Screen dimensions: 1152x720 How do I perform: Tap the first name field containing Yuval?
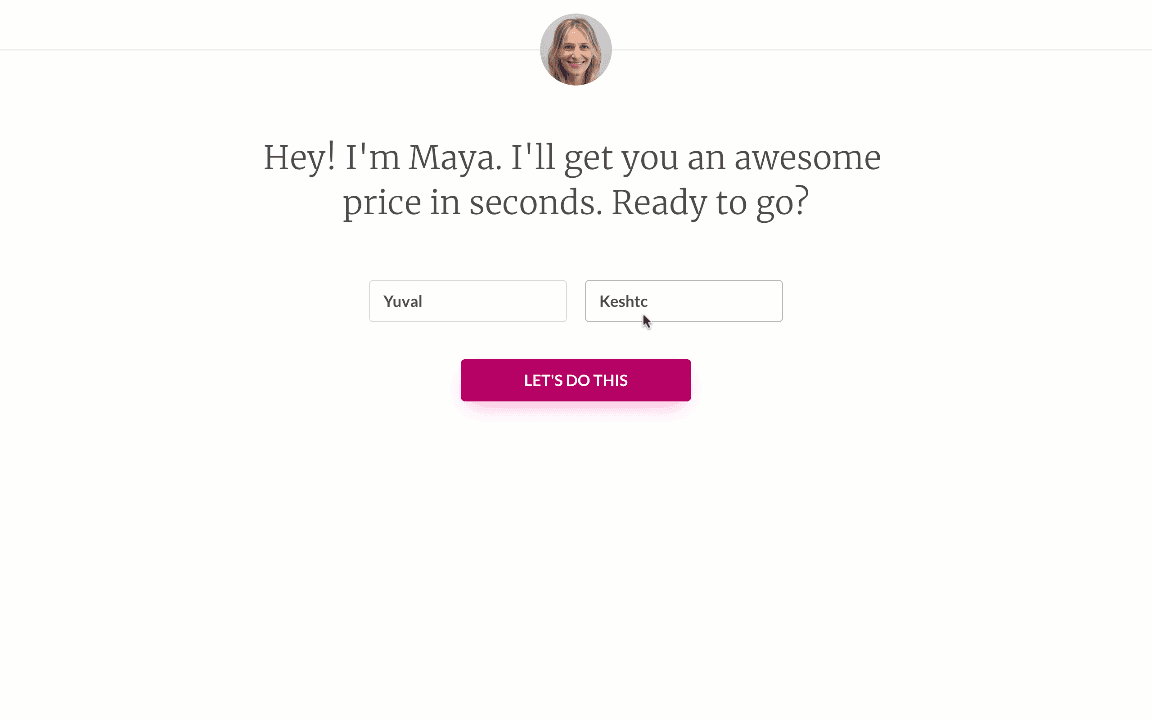pyautogui.click(x=467, y=301)
